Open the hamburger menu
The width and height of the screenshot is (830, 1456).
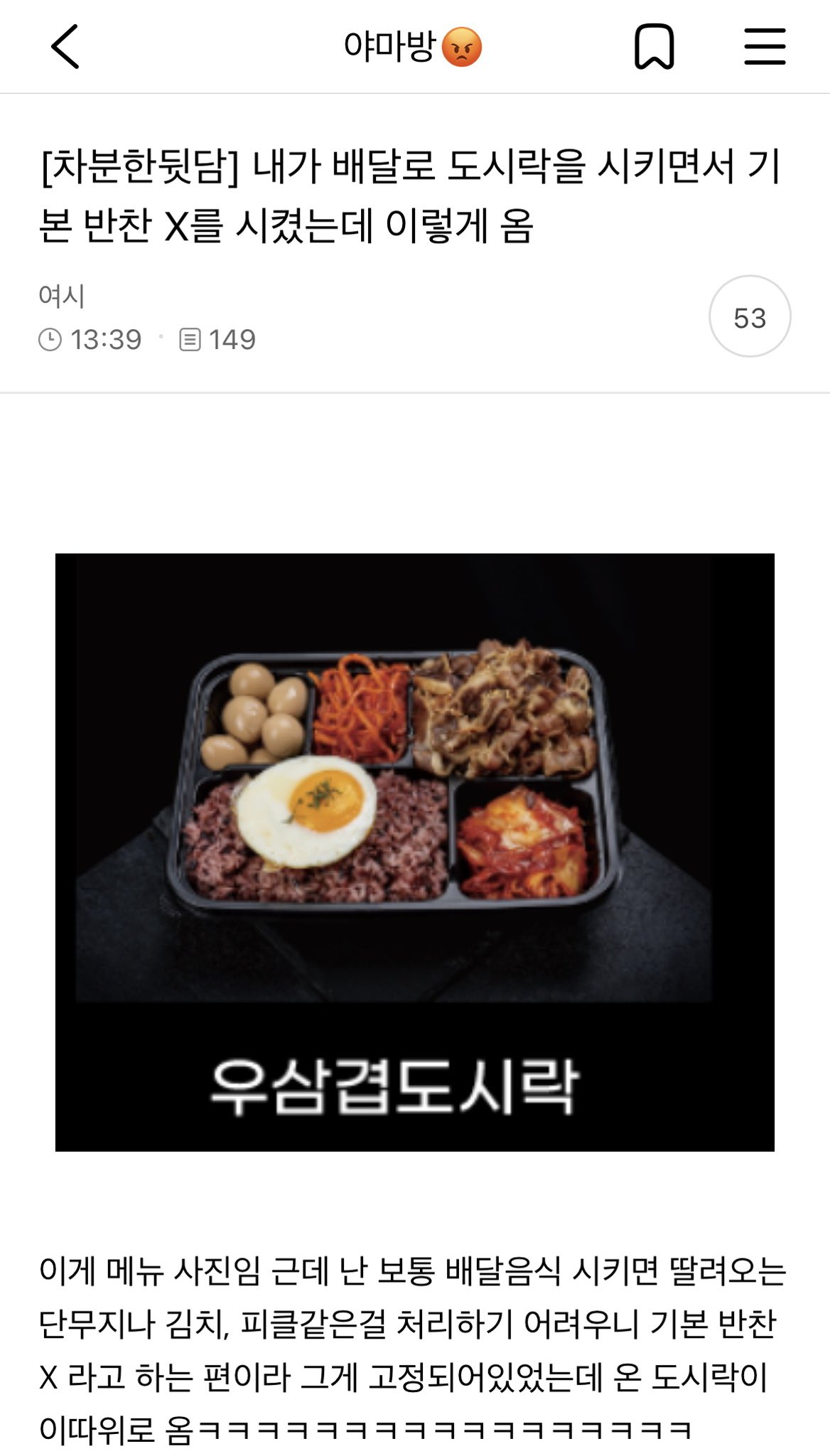[x=765, y=47]
